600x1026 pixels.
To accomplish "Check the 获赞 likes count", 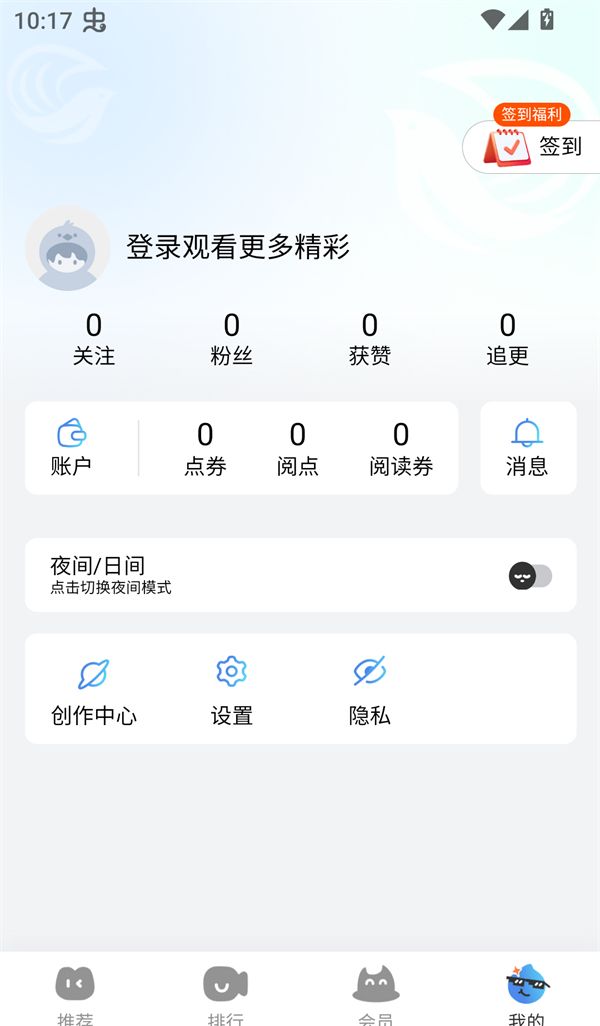I will click(x=370, y=339).
